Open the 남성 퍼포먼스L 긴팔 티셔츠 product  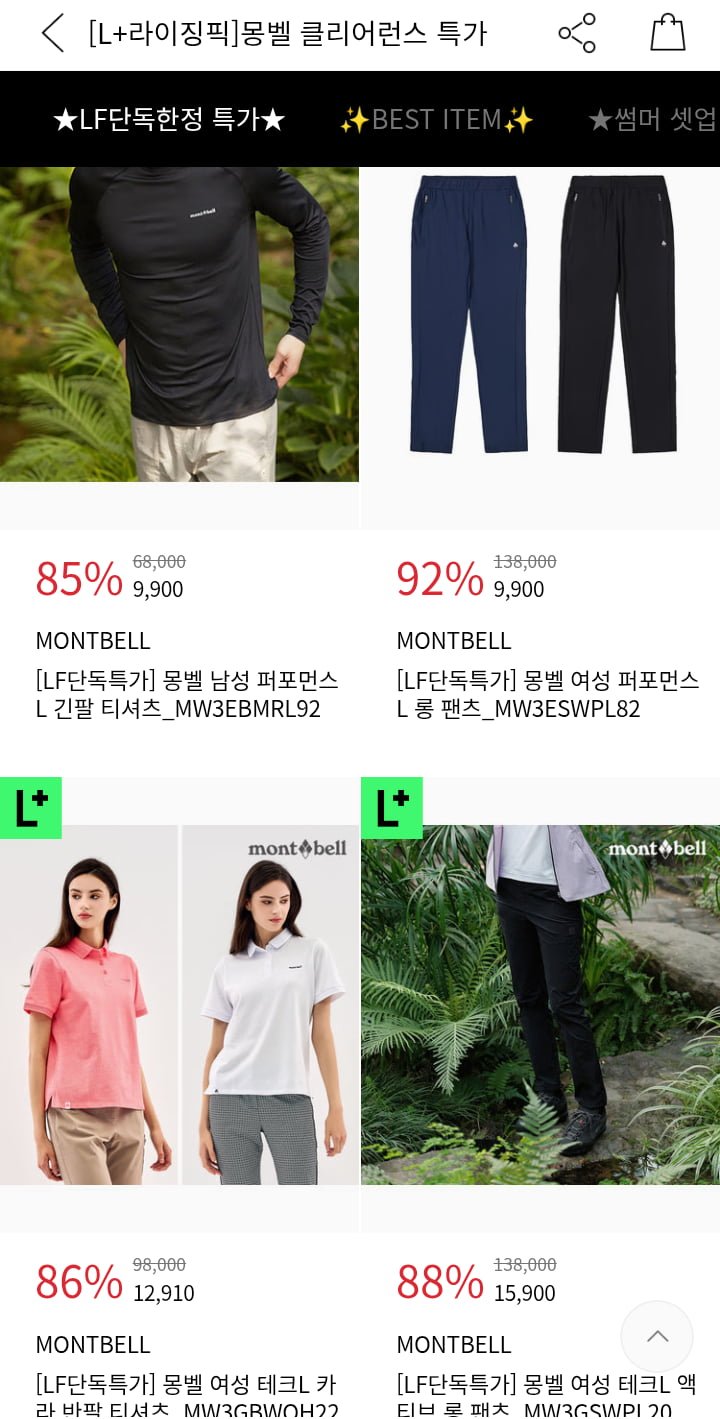[187, 694]
